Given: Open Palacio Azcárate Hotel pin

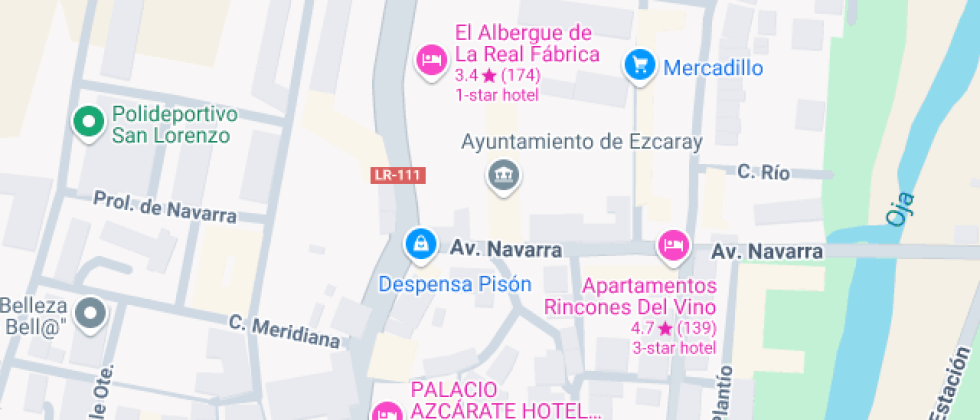Looking at the screenshot, I should pos(386,411).
